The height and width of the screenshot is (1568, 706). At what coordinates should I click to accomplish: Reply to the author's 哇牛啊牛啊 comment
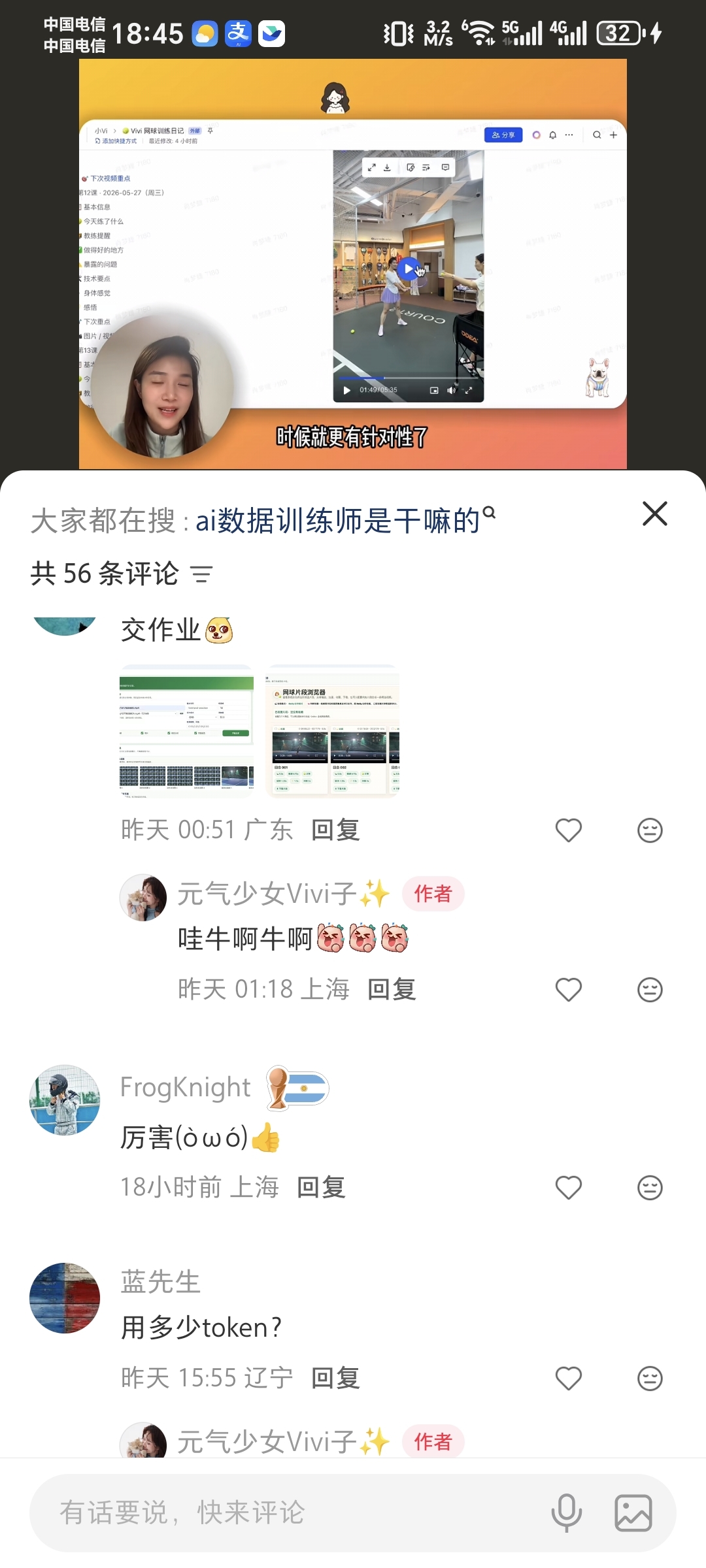pyautogui.click(x=392, y=989)
